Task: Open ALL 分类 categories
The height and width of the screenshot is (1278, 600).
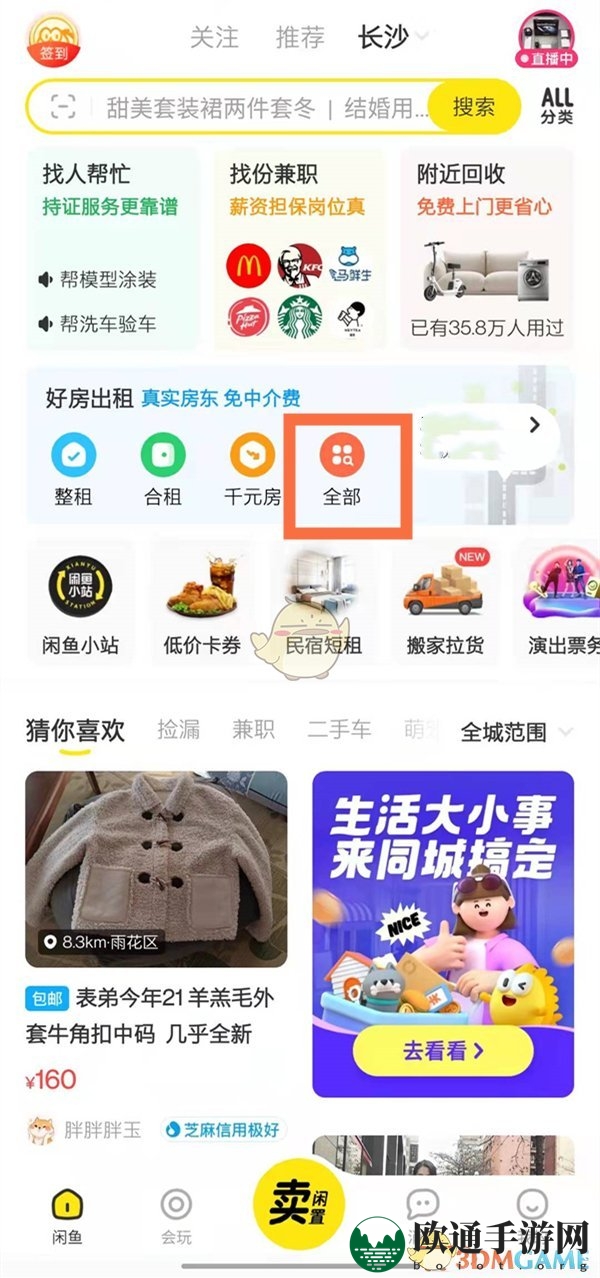Action: (557, 106)
